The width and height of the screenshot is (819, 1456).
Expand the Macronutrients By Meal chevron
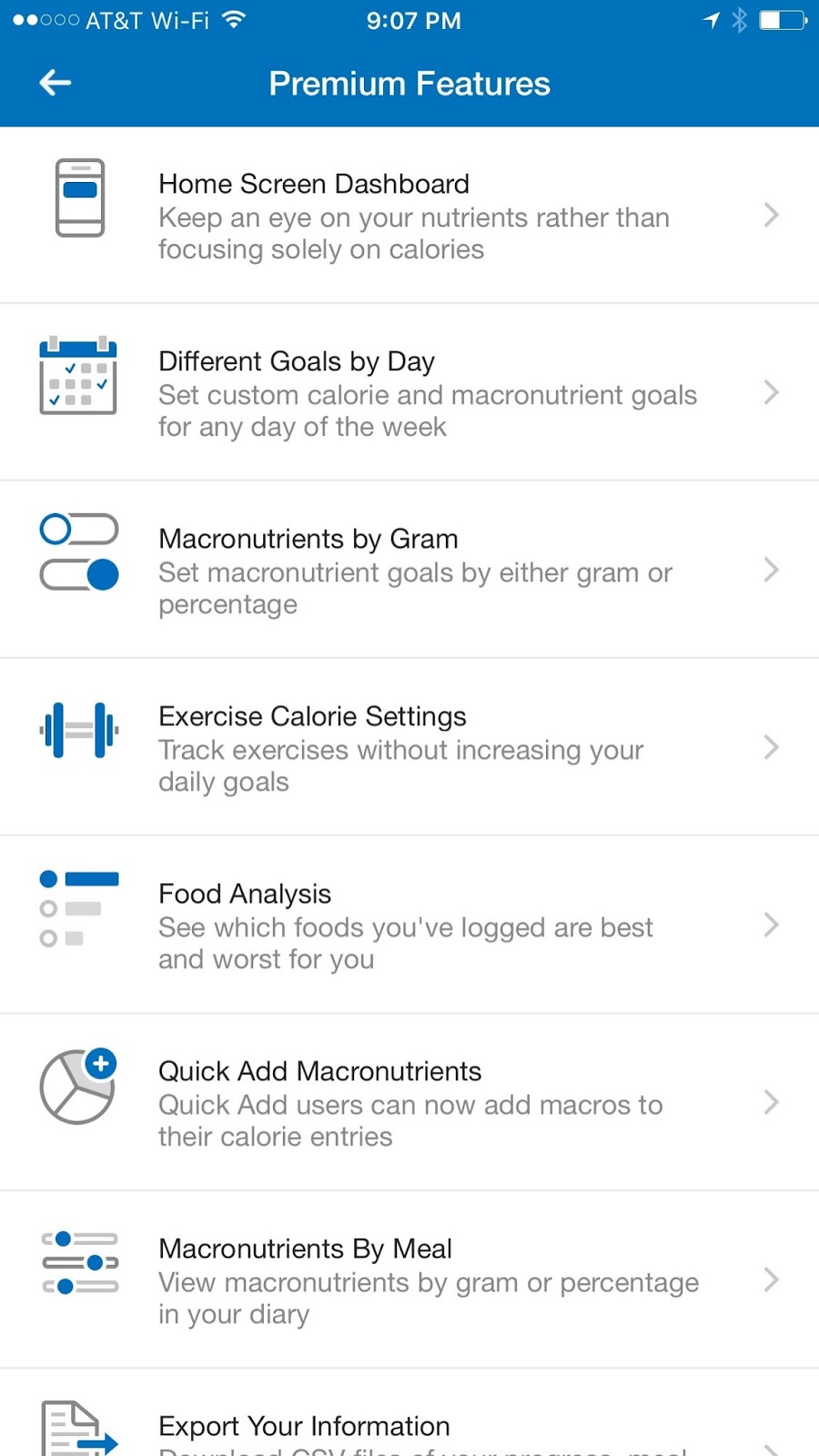(771, 1280)
